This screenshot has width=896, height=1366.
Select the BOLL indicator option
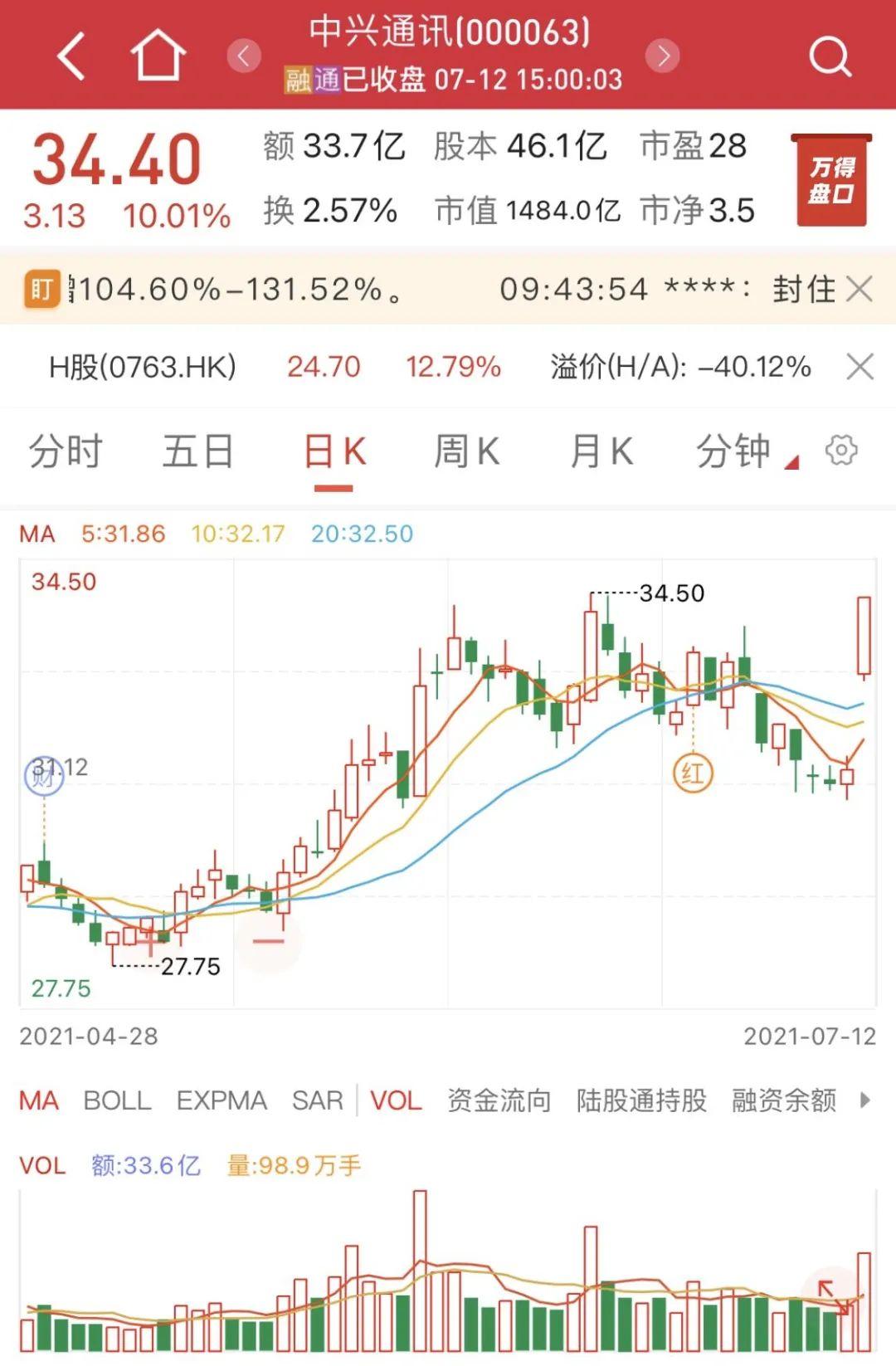116,1099
